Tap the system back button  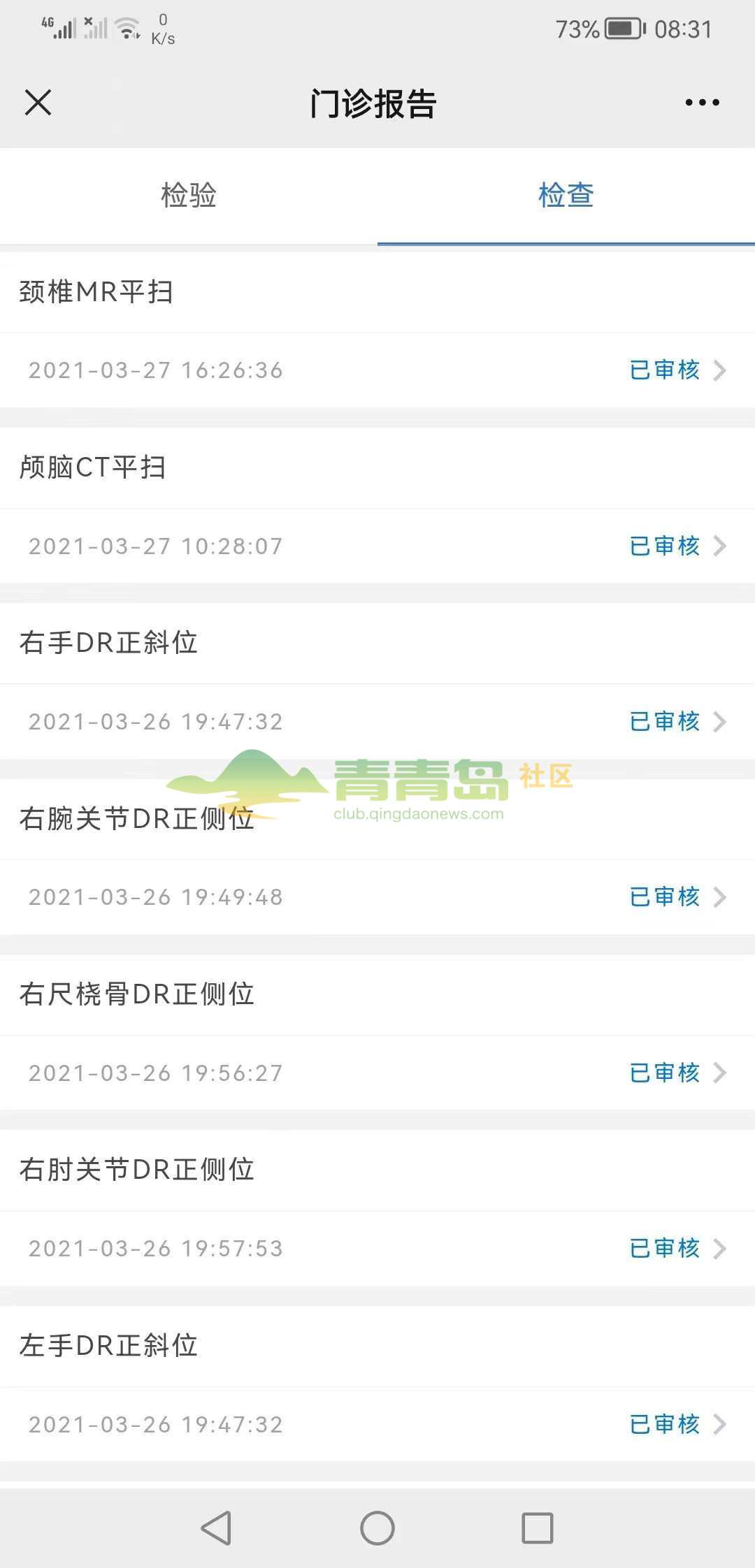[216, 1528]
